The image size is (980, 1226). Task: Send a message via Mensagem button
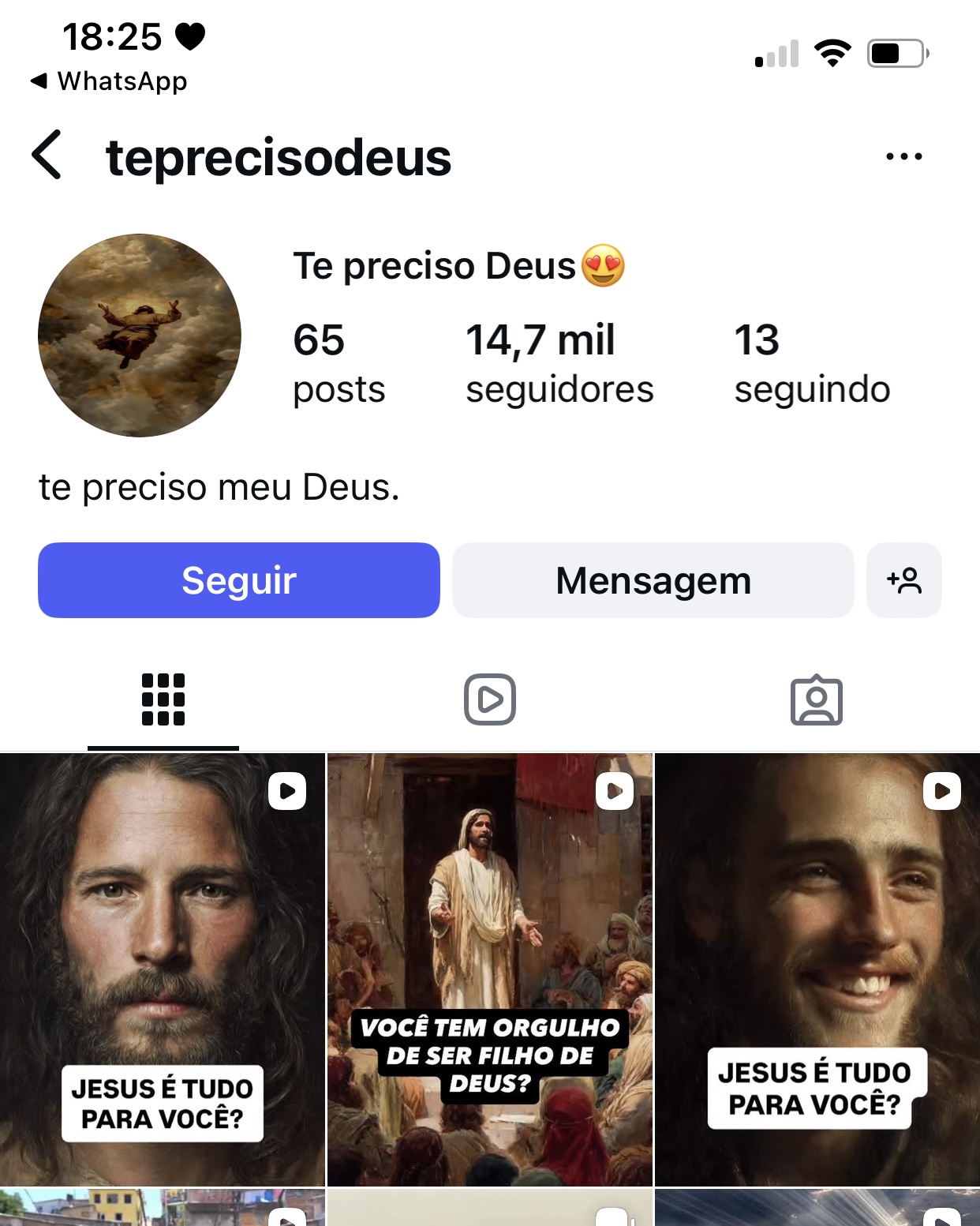653,580
